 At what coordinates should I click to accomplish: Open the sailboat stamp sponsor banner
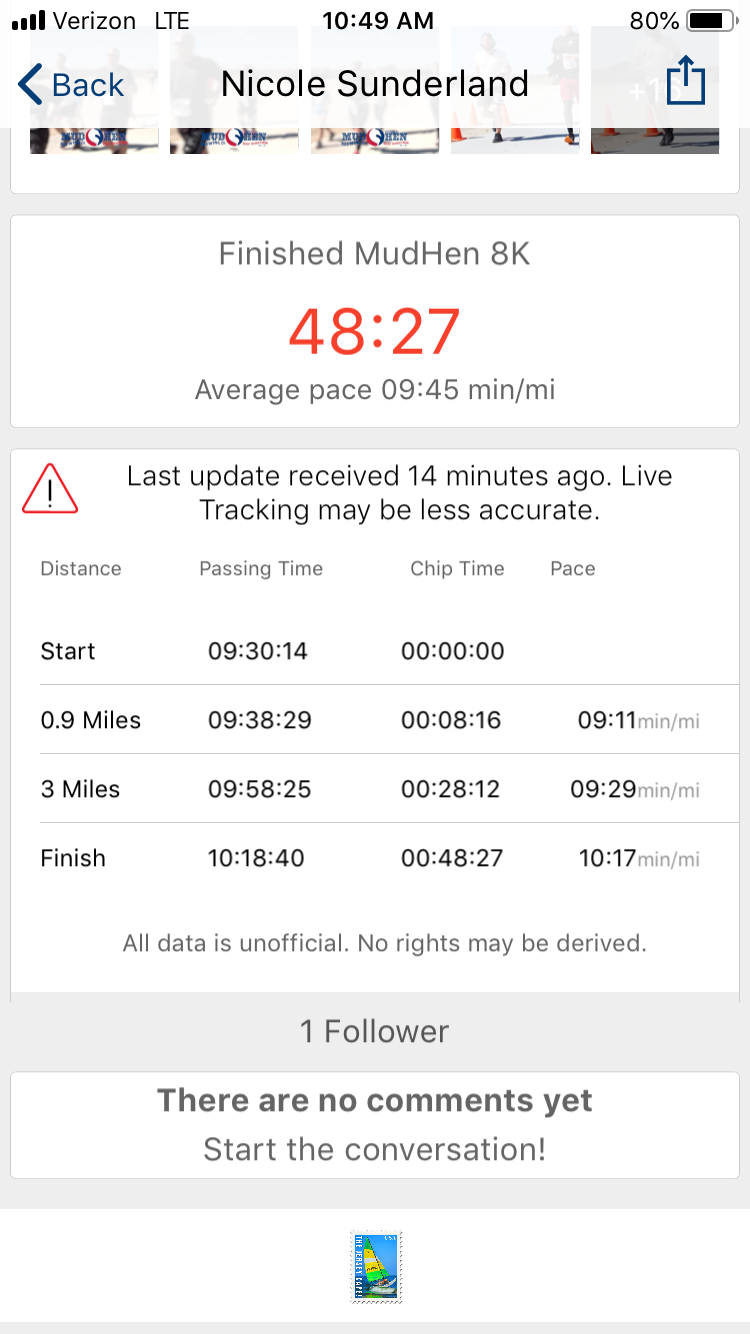tap(377, 1266)
